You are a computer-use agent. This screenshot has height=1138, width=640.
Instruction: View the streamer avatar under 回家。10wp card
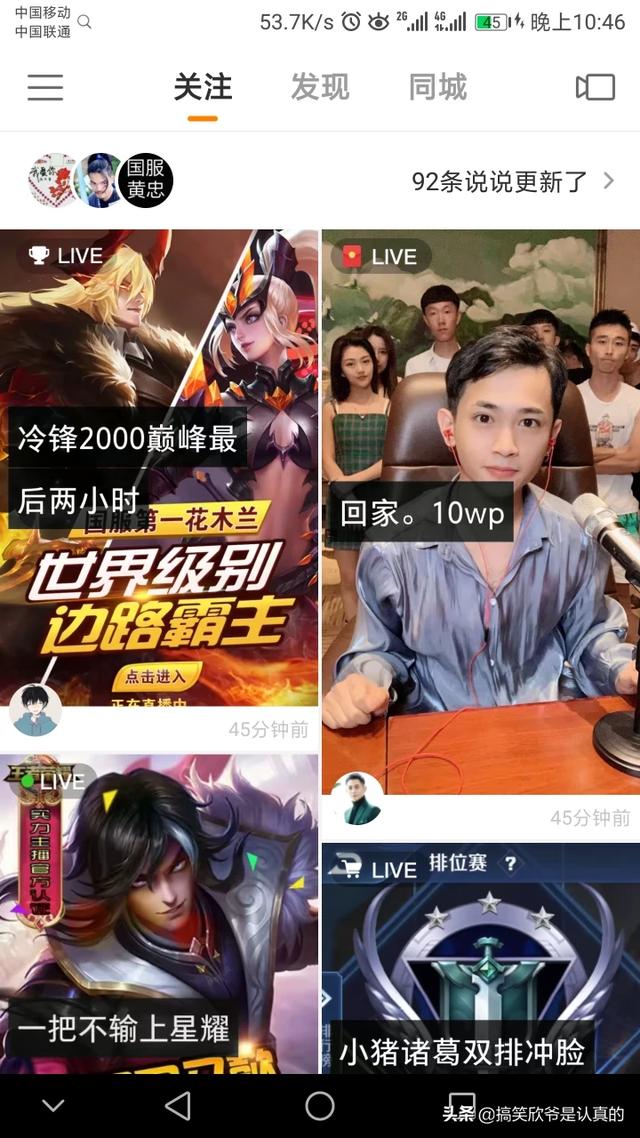pyautogui.click(x=357, y=798)
